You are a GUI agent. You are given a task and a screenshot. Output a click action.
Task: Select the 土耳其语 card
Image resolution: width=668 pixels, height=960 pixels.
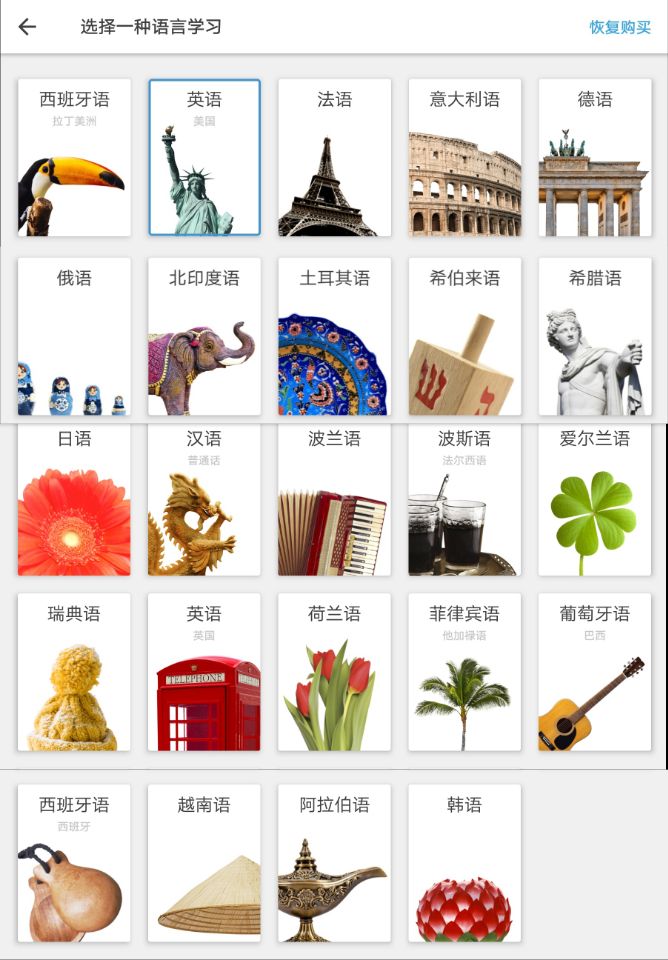coord(334,336)
